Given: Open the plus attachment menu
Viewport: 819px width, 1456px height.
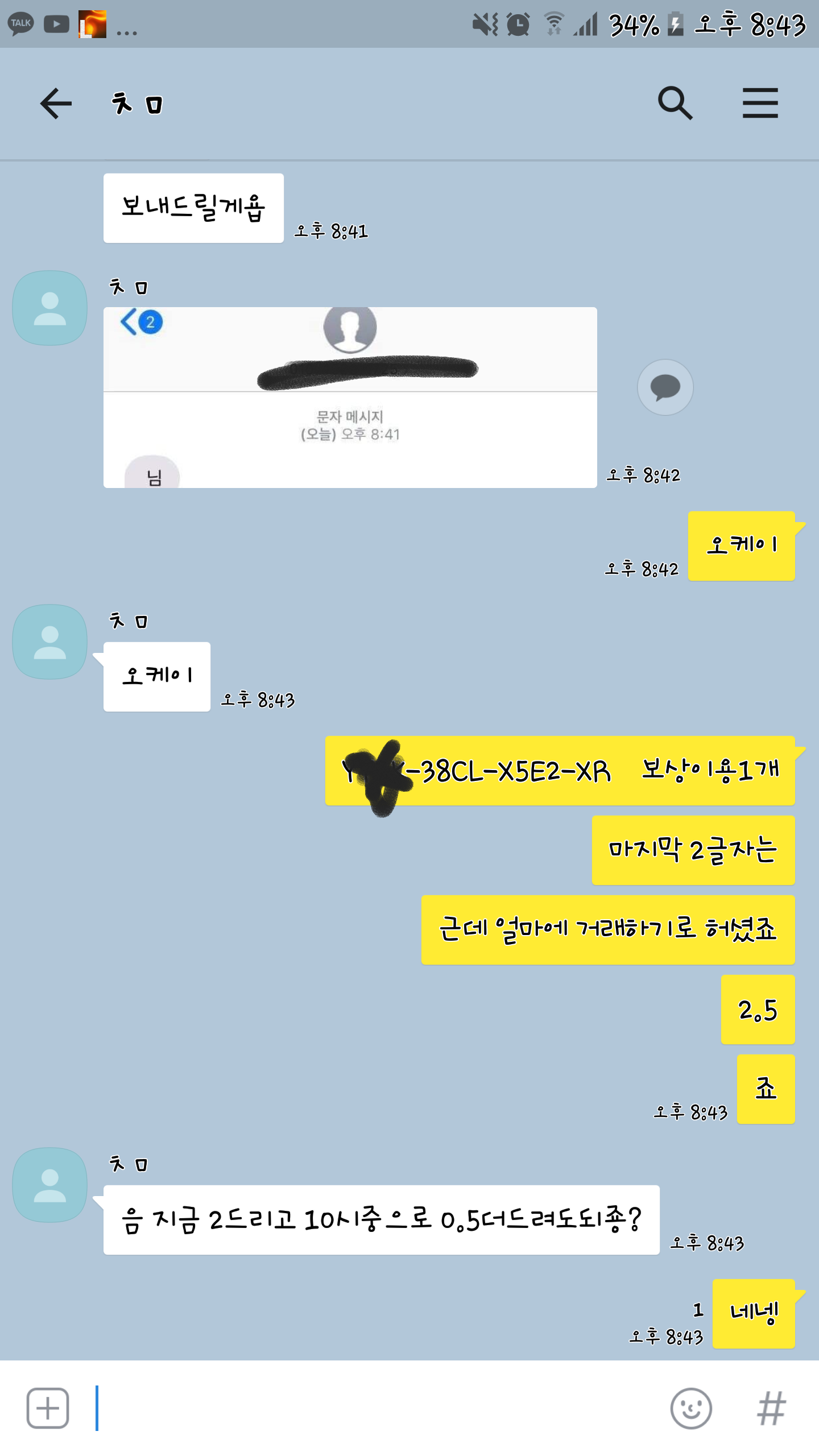Looking at the screenshot, I should (48, 1408).
